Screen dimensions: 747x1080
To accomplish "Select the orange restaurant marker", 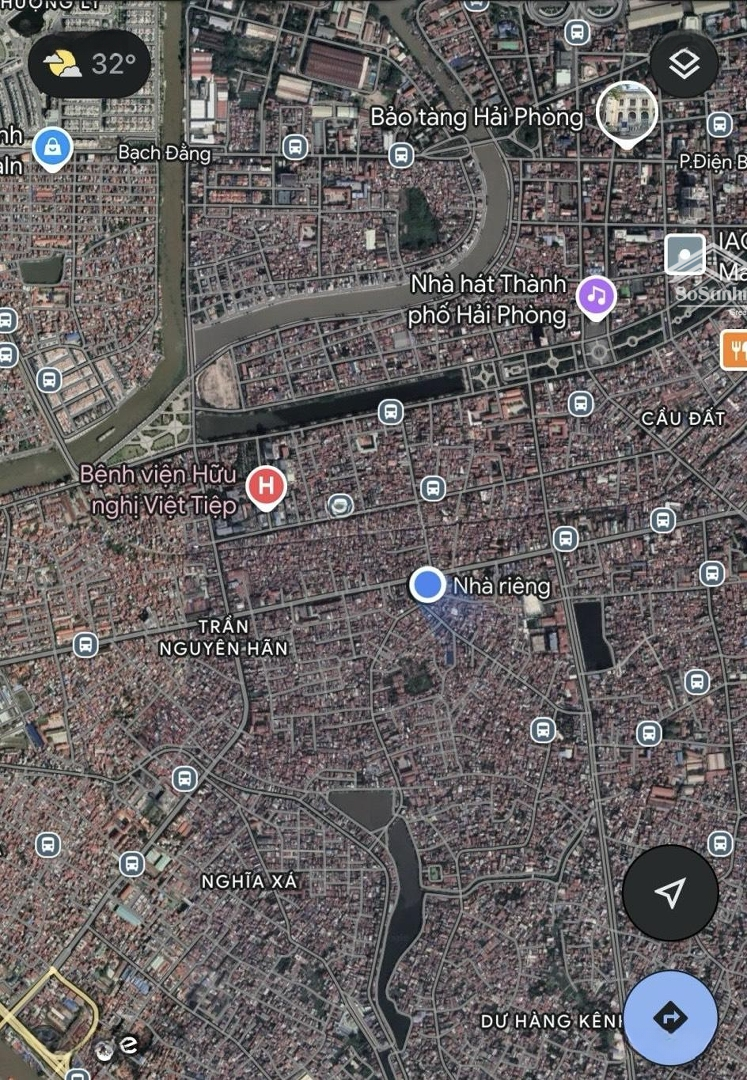I will [x=735, y=350].
